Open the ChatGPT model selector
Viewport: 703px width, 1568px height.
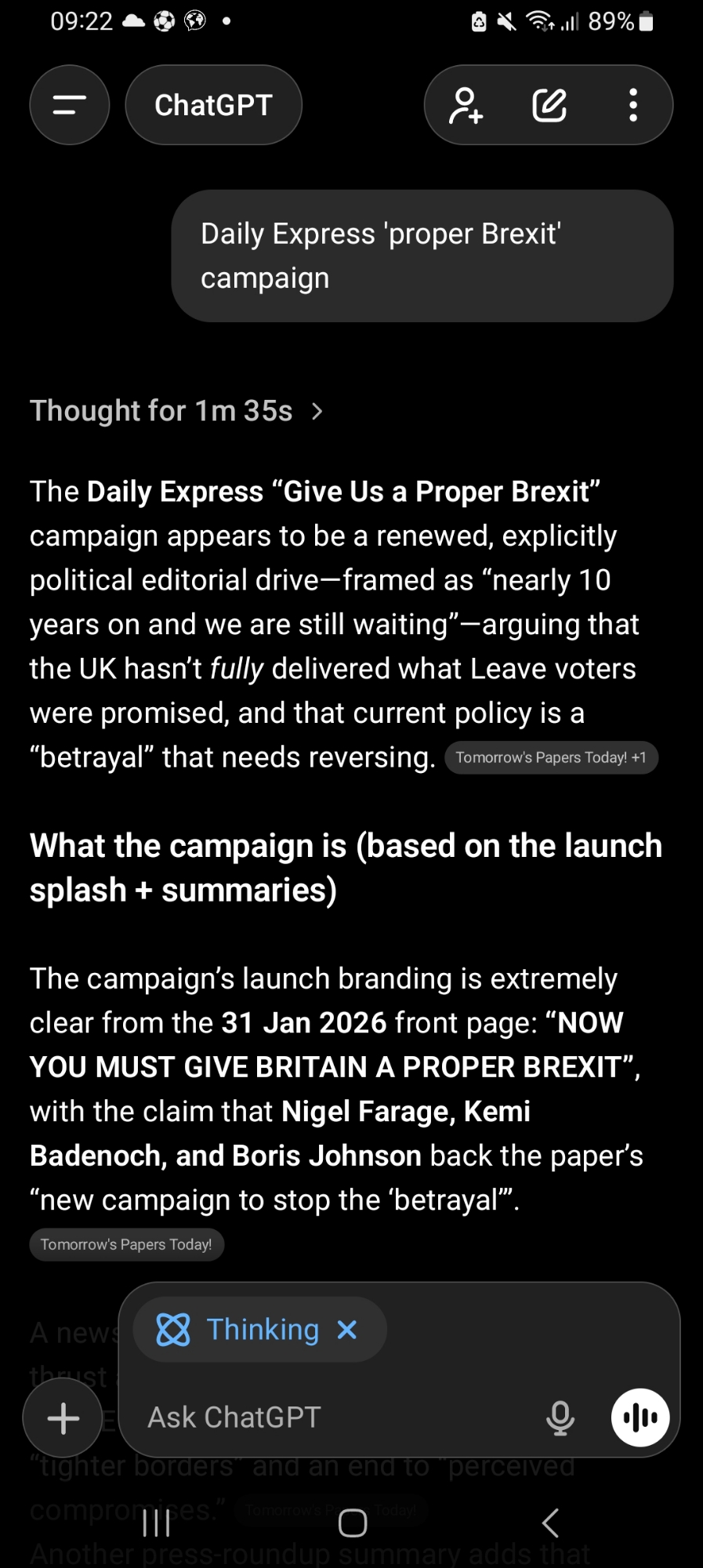pos(213,105)
